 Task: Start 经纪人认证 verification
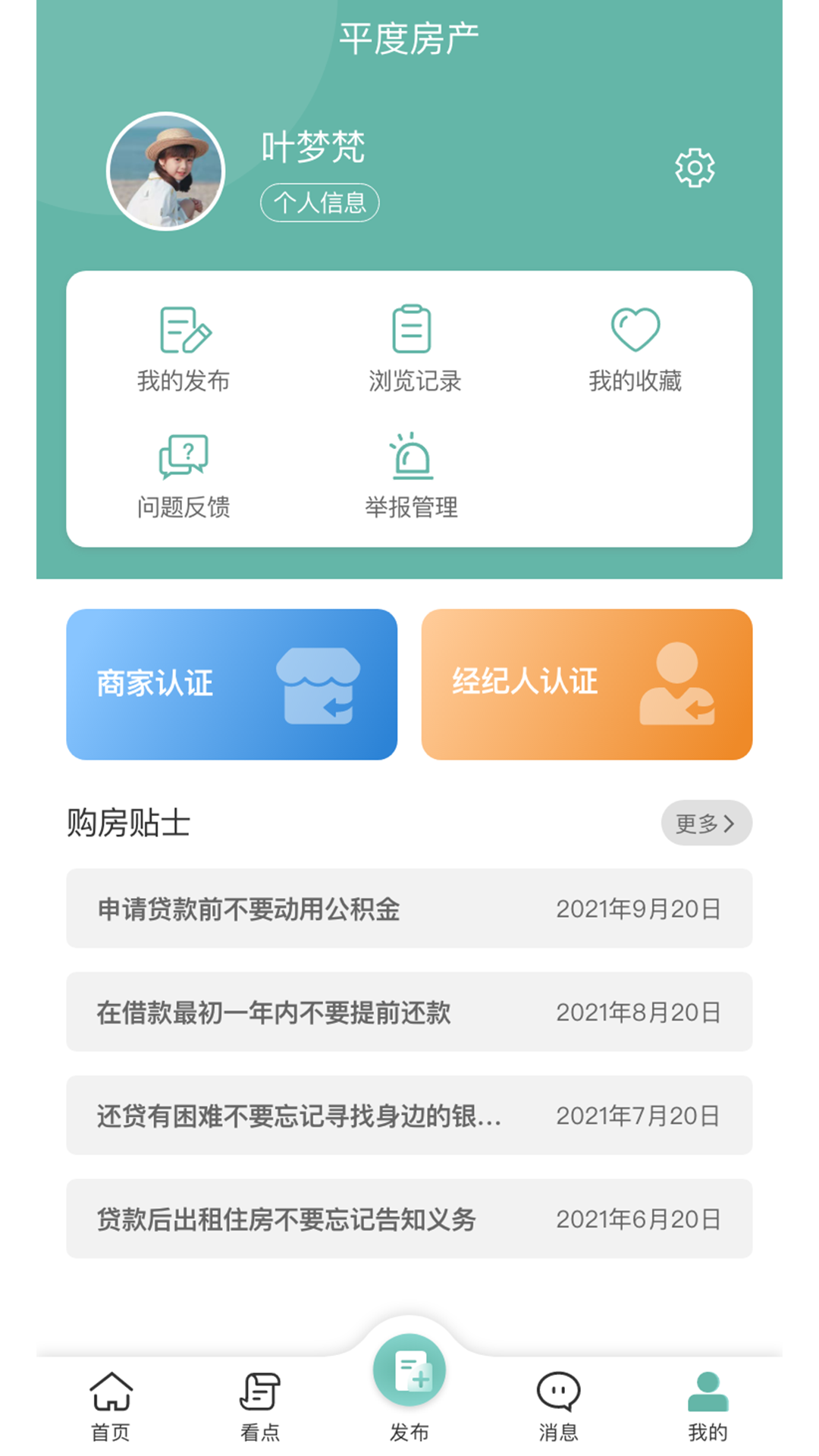pos(586,684)
